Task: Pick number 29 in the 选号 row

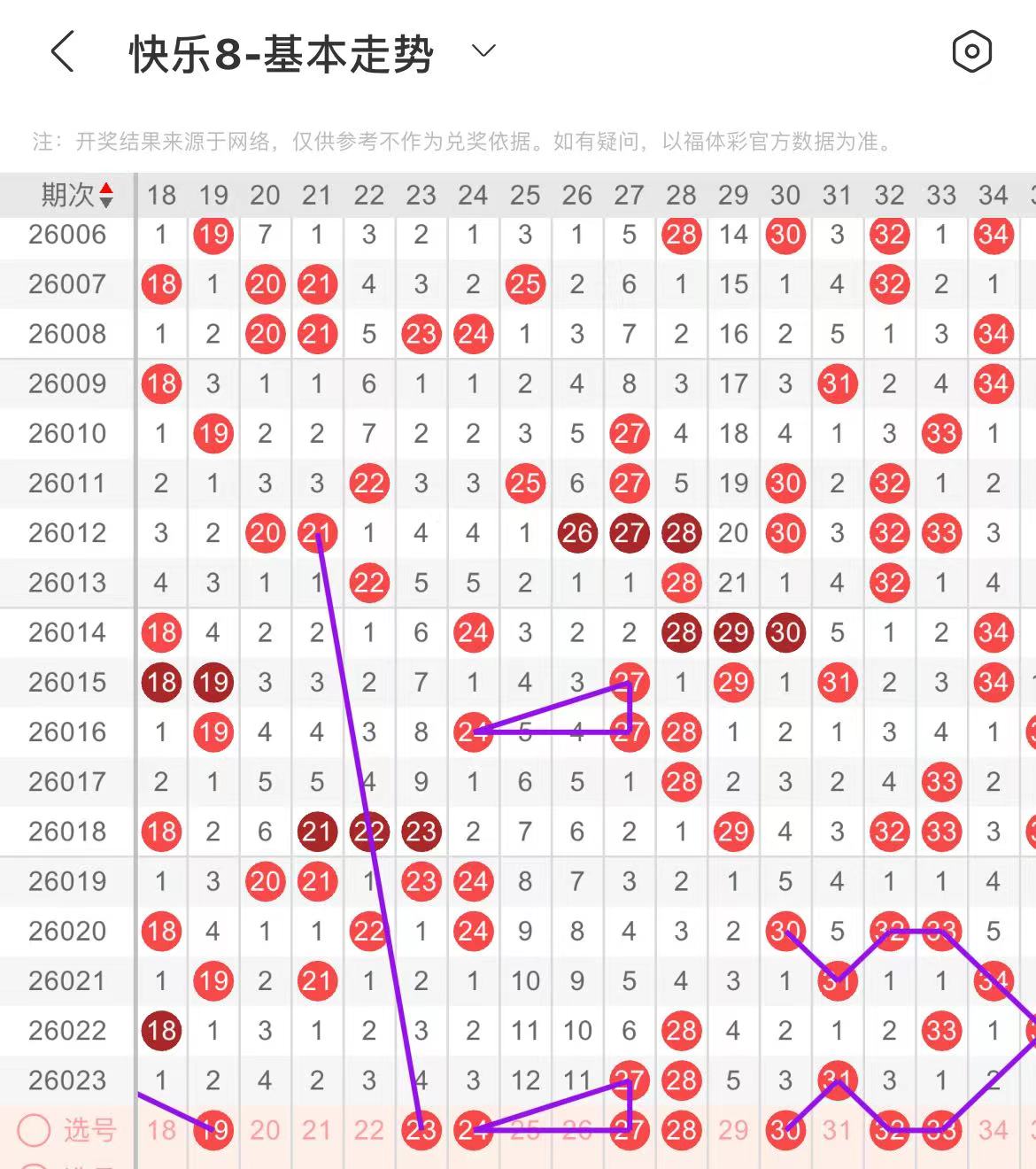Action: 733,1130
